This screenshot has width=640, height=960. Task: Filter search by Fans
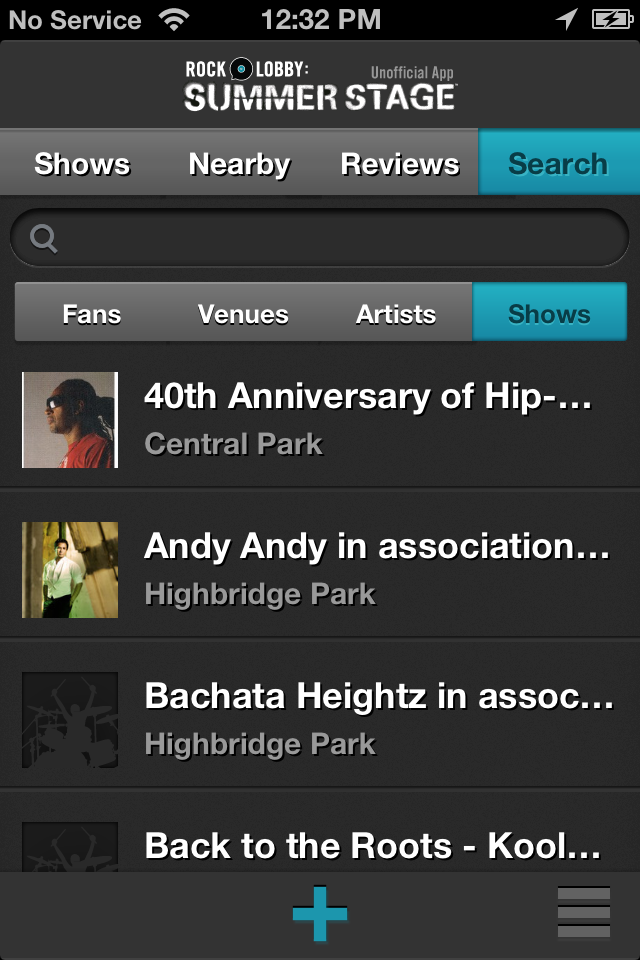[x=91, y=313]
